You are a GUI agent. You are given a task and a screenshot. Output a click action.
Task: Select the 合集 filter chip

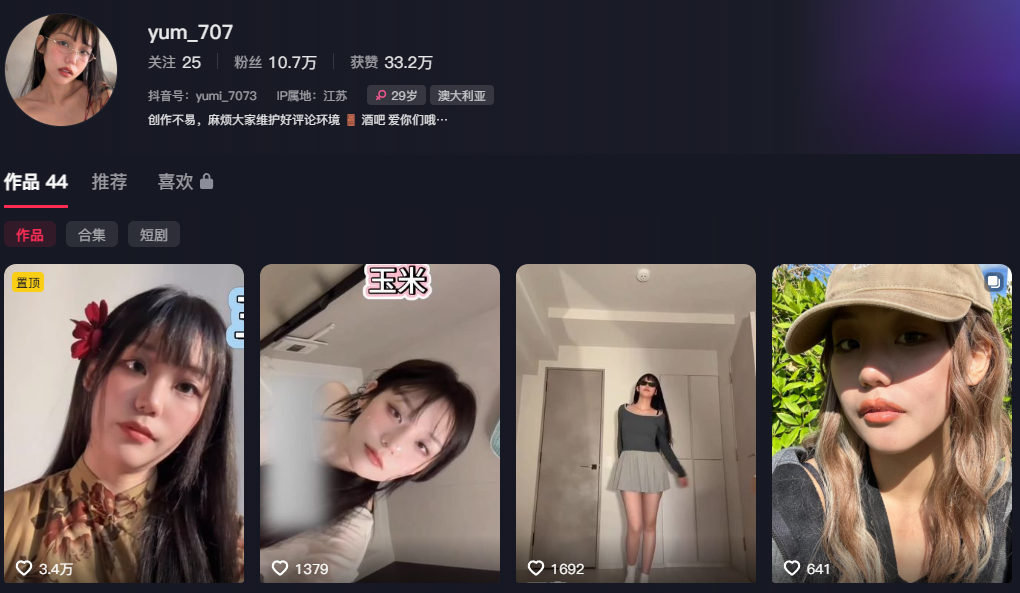pos(92,235)
